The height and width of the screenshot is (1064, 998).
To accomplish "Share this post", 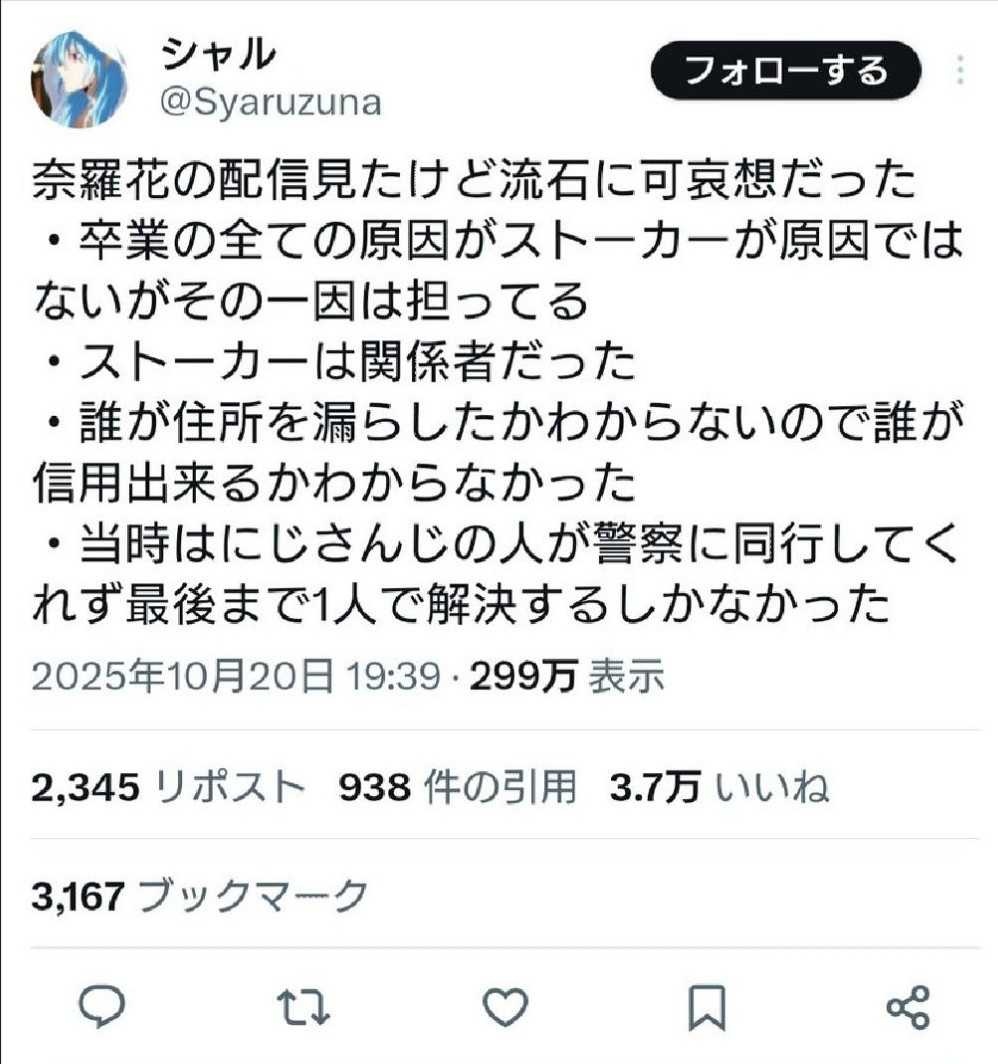I will tap(909, 1005).
